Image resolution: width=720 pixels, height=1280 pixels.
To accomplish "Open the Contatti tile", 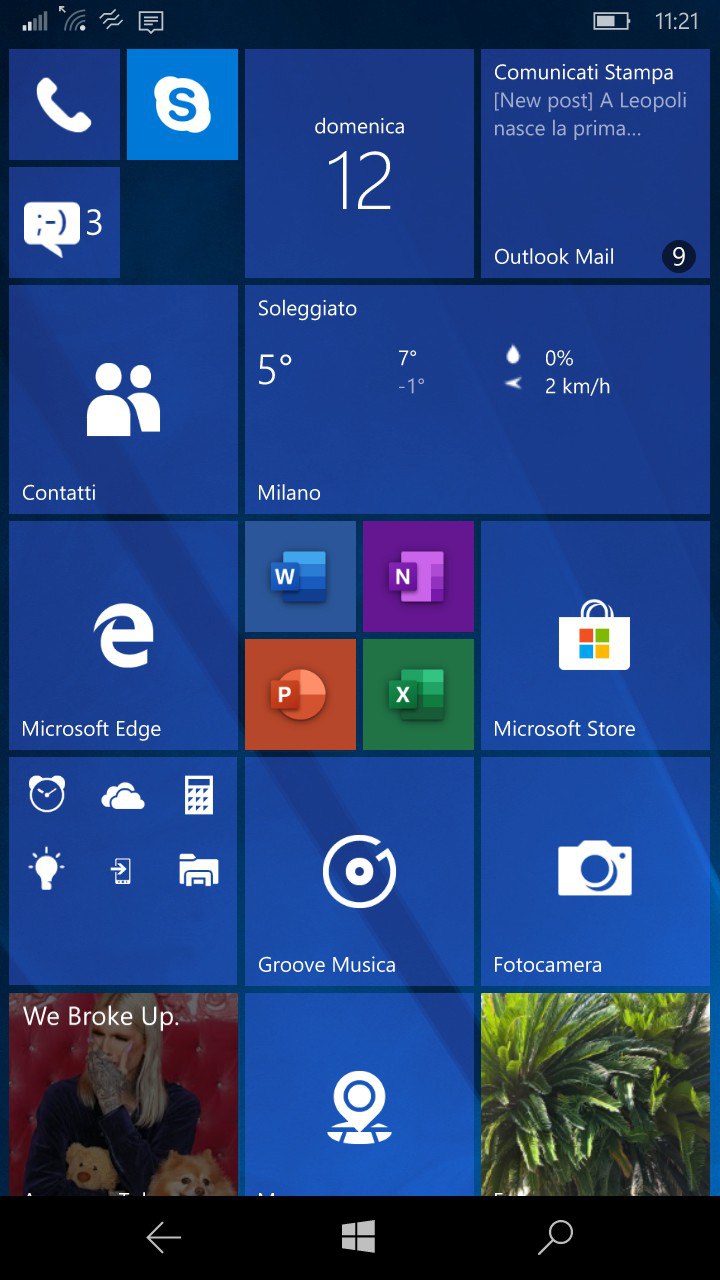I will coord(123,400).
